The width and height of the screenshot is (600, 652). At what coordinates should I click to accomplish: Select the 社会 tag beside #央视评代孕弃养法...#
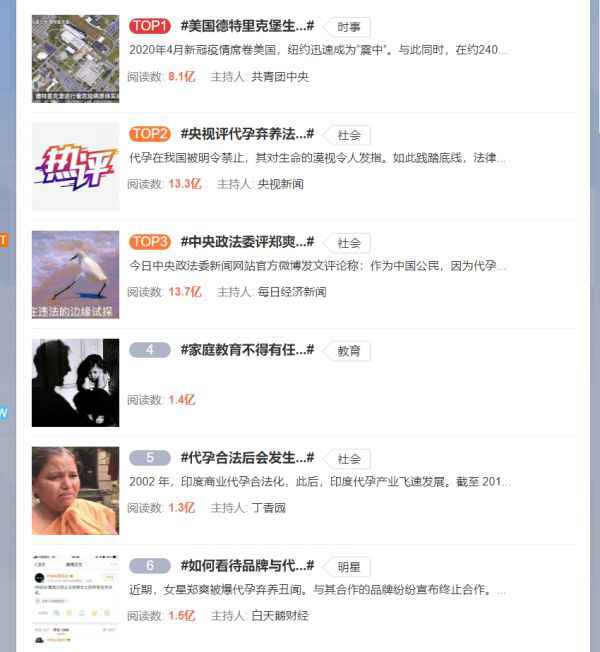click(x=348, y=135)
